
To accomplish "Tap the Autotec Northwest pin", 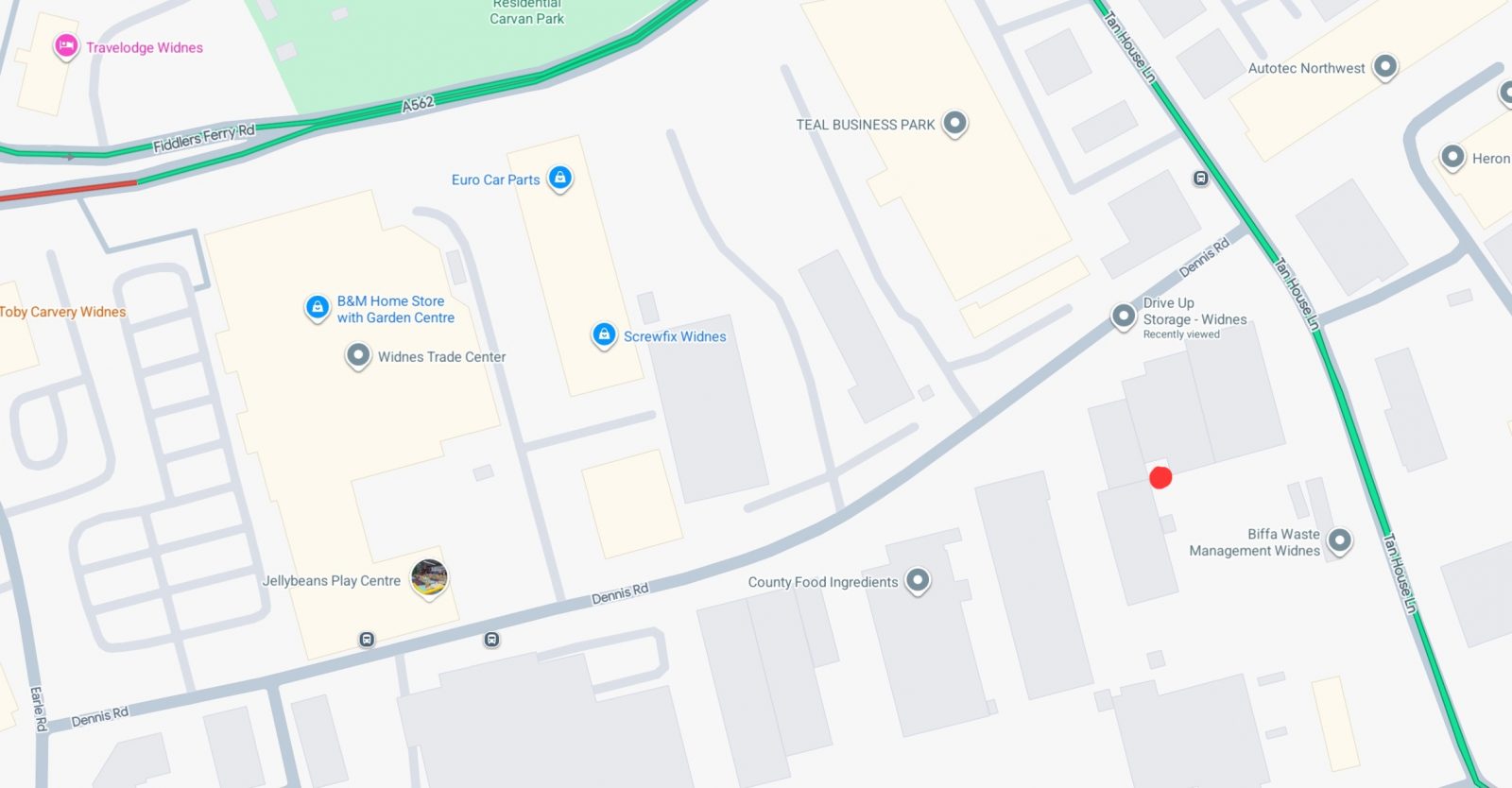I will pyautogui.click(x=1384, y=67).
